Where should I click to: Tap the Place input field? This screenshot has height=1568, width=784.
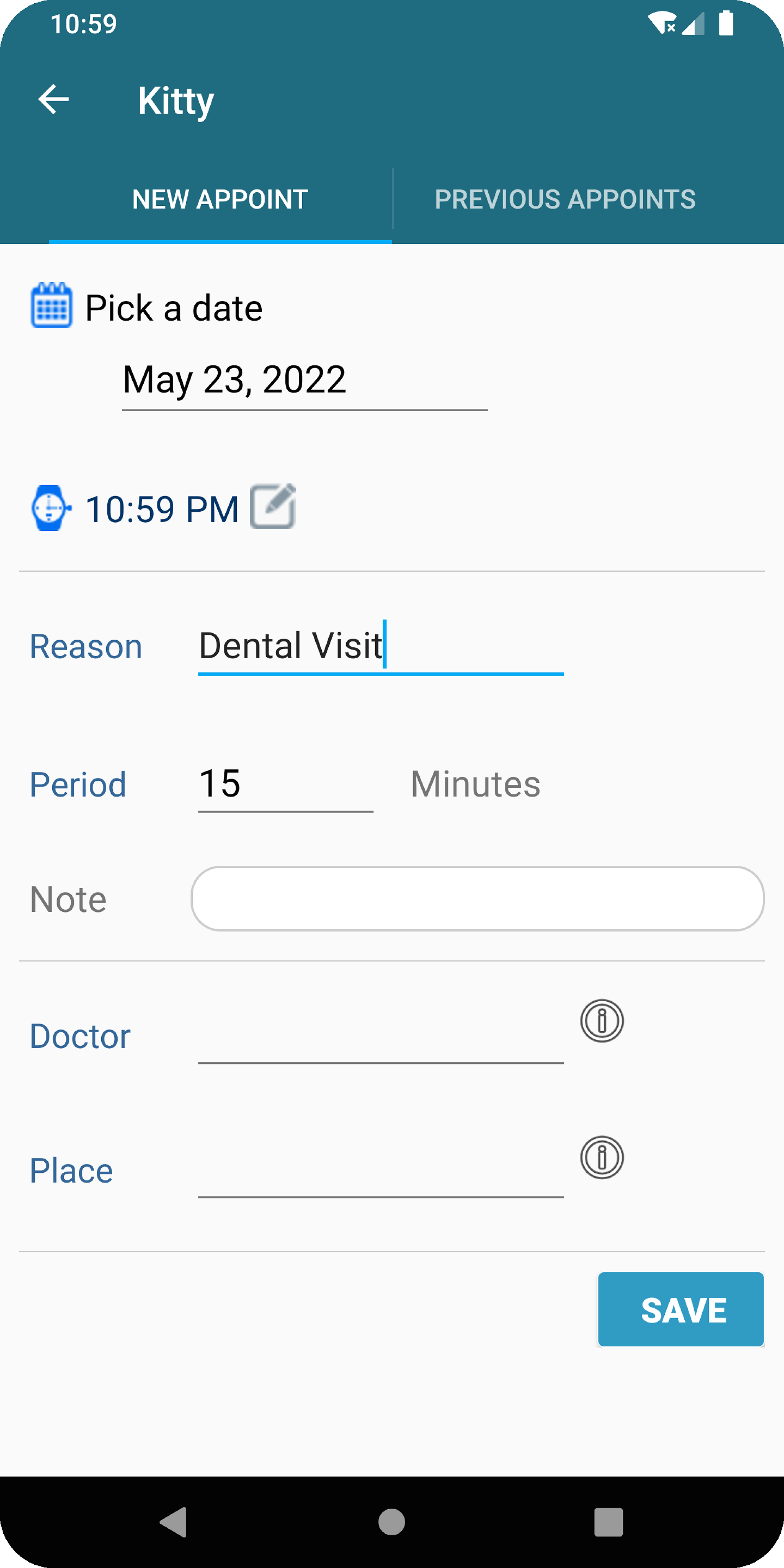[381, 1170]
